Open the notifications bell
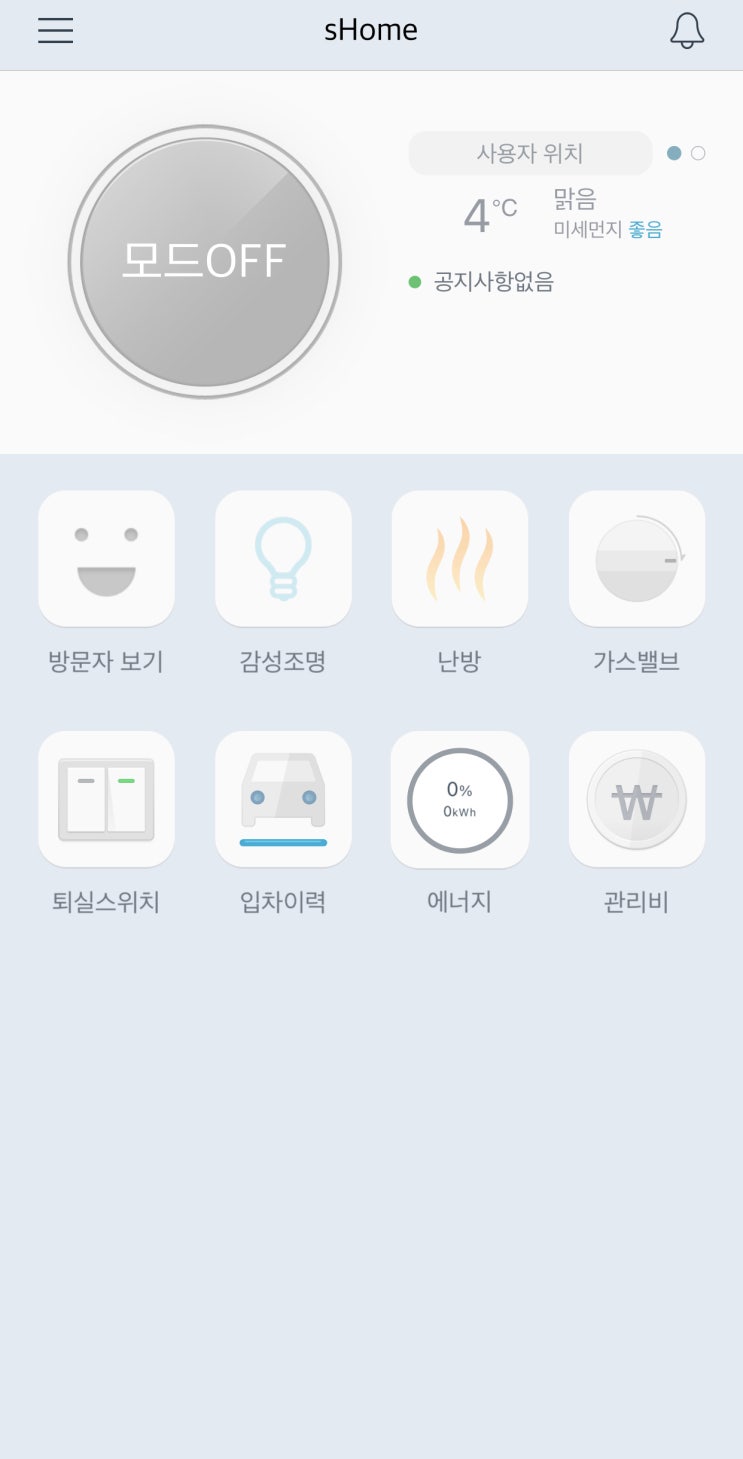 [687, 30]
